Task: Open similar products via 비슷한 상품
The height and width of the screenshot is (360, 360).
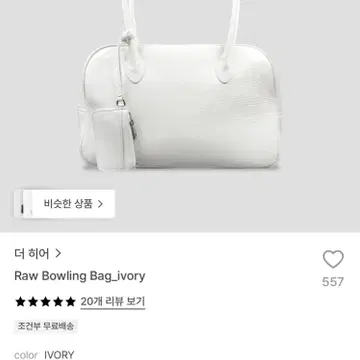Action: pyautogui.click(x=65, y=204)
